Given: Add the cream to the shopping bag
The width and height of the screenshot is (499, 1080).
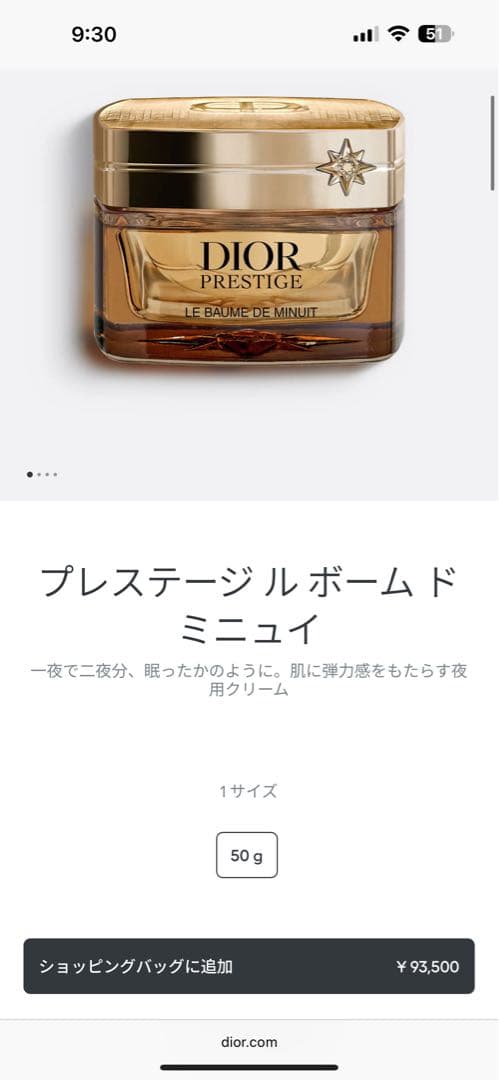Looking at the screenshot, I should [249, 966].
